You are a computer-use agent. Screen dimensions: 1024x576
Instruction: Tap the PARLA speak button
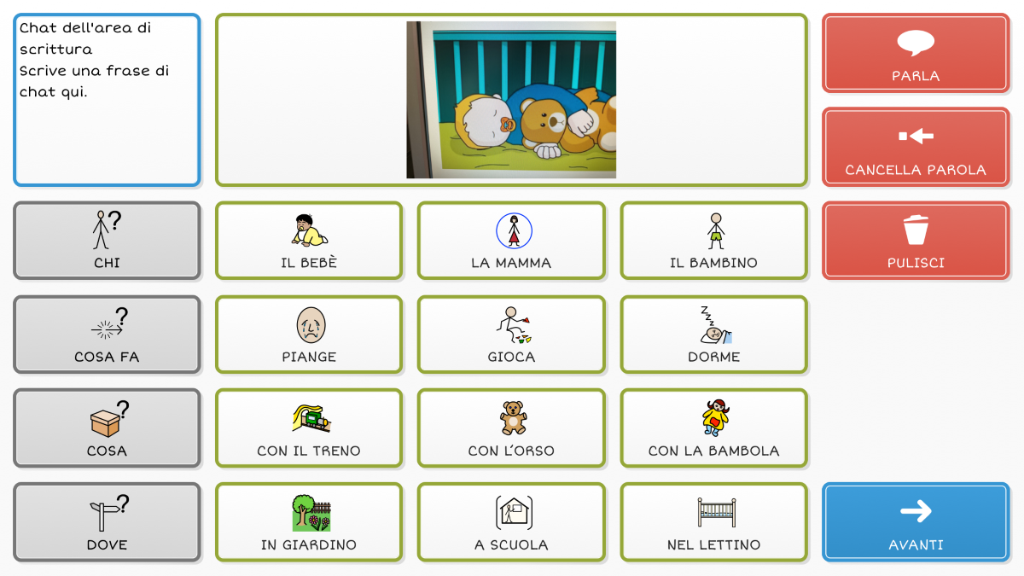click(x=915, y=53)
